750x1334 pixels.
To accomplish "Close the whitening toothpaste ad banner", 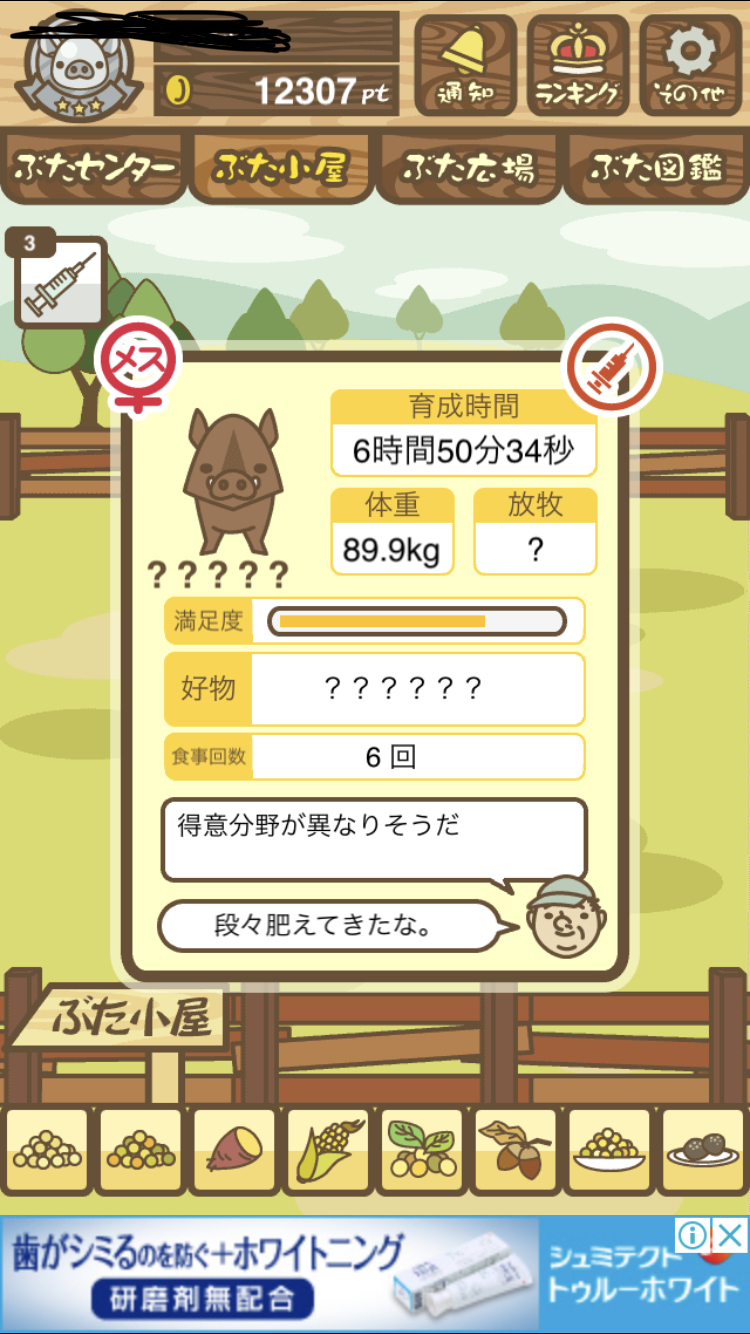I will click(732, 1235).
